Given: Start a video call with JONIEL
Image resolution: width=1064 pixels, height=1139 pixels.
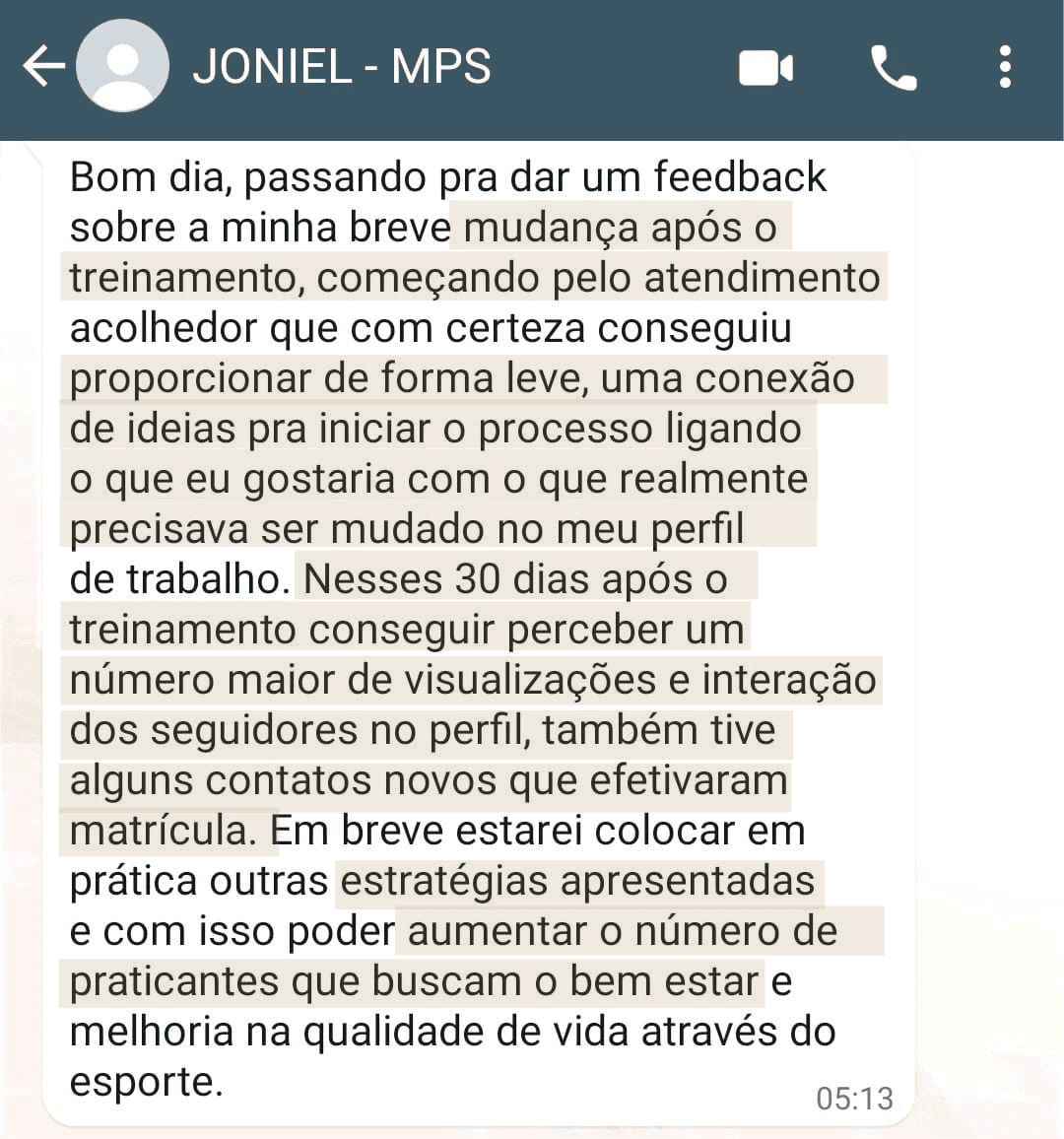Looking at the screenshot, I should coord(766,68).
